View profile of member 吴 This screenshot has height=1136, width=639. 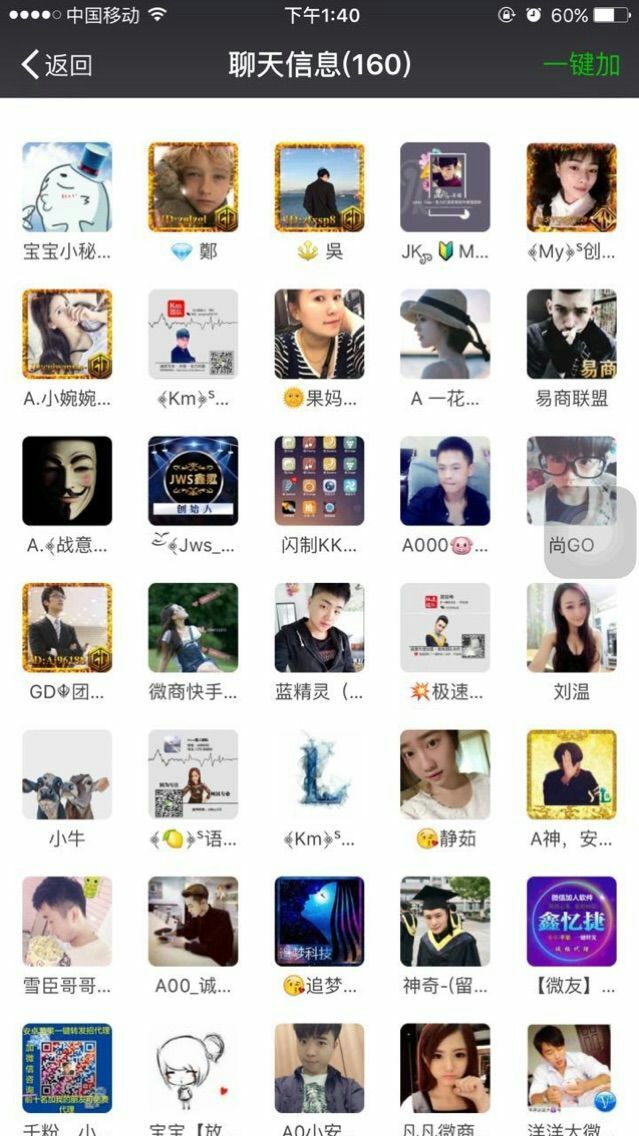click(x=319, y=187)
